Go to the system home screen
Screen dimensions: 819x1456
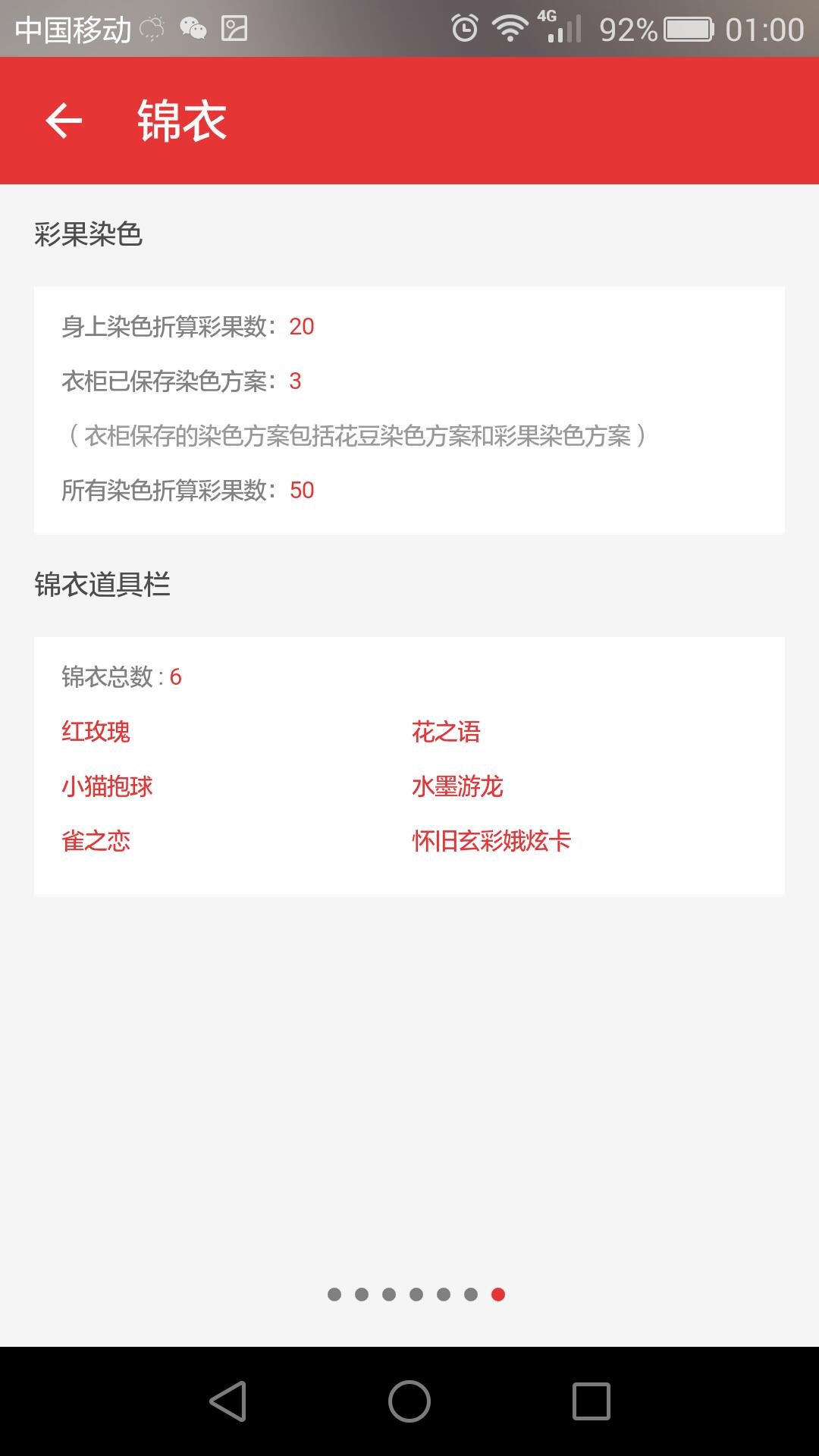(x=409, y=1401)
